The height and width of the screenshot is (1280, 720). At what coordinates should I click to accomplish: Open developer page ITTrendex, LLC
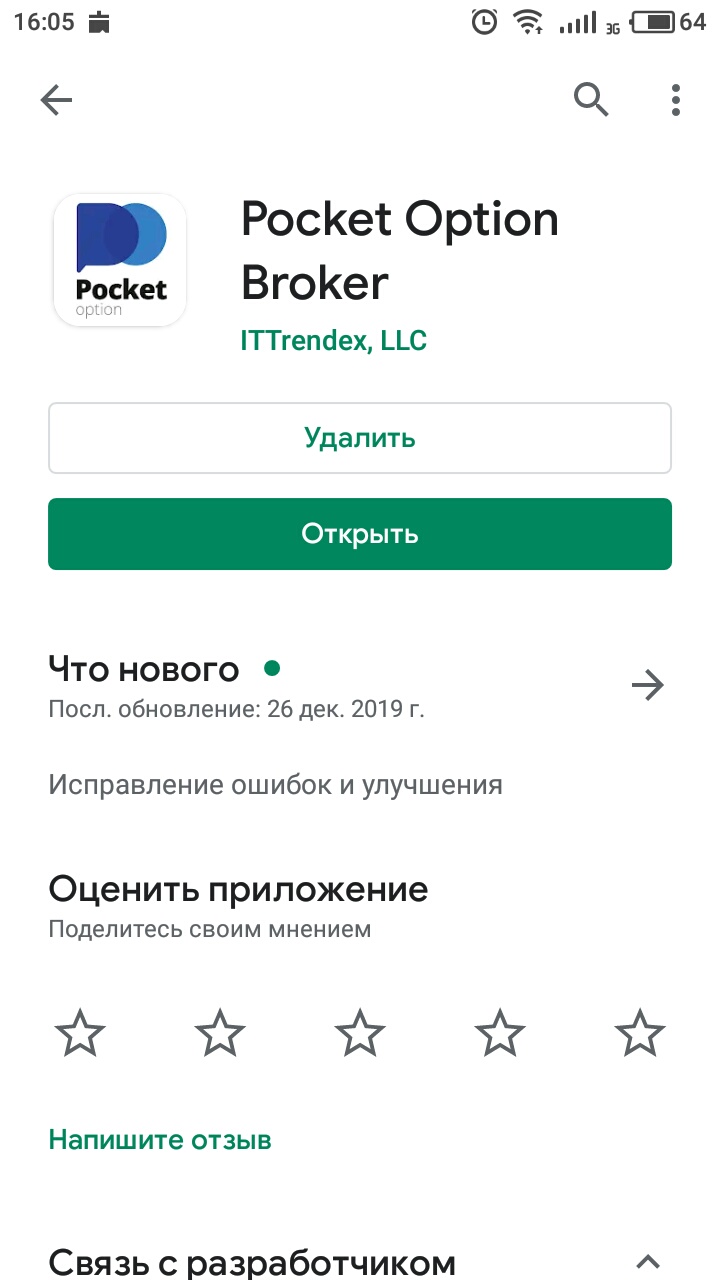tap(334, 341)
